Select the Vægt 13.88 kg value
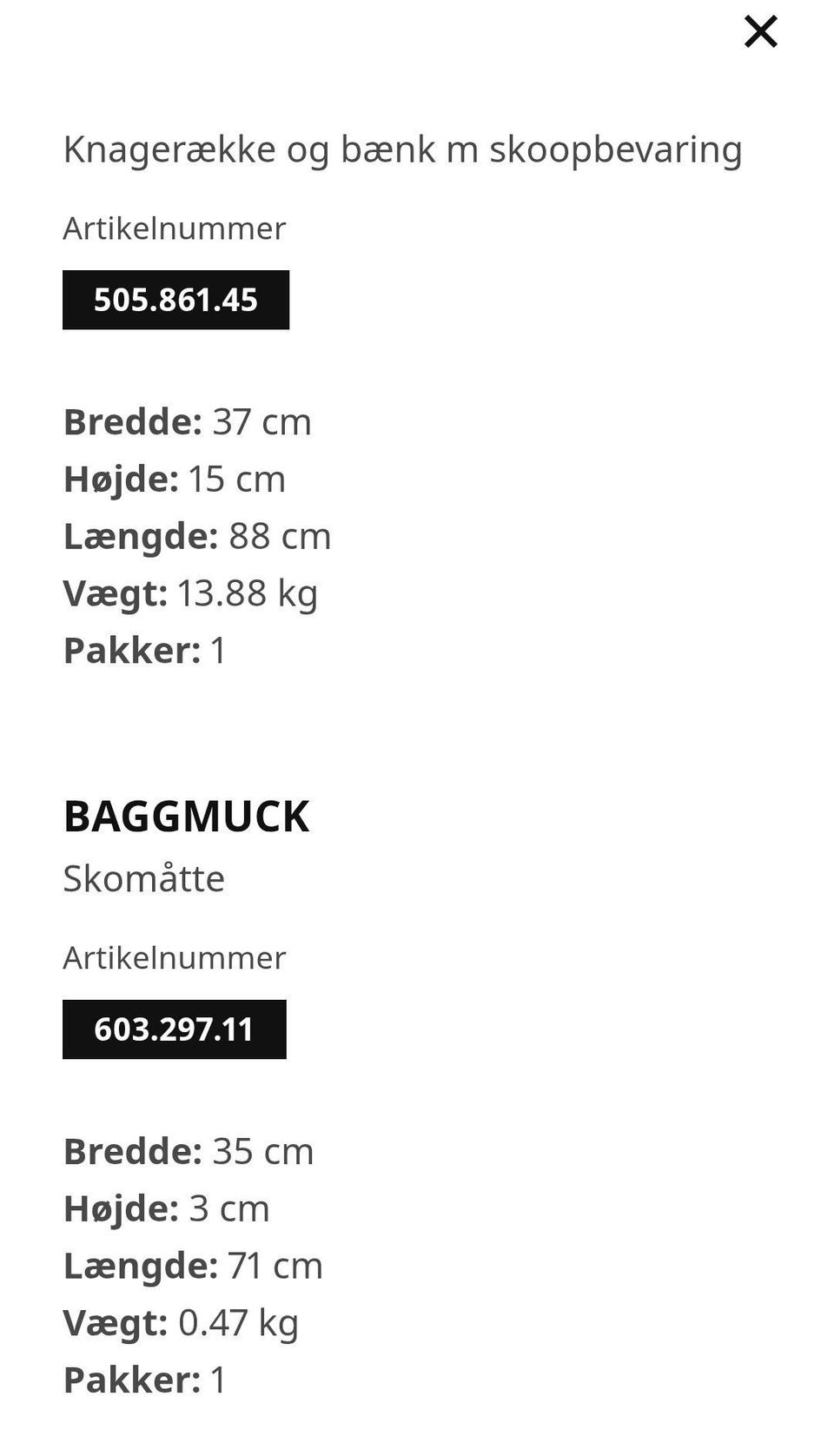The image size is (834, 1456). point(190,593)
